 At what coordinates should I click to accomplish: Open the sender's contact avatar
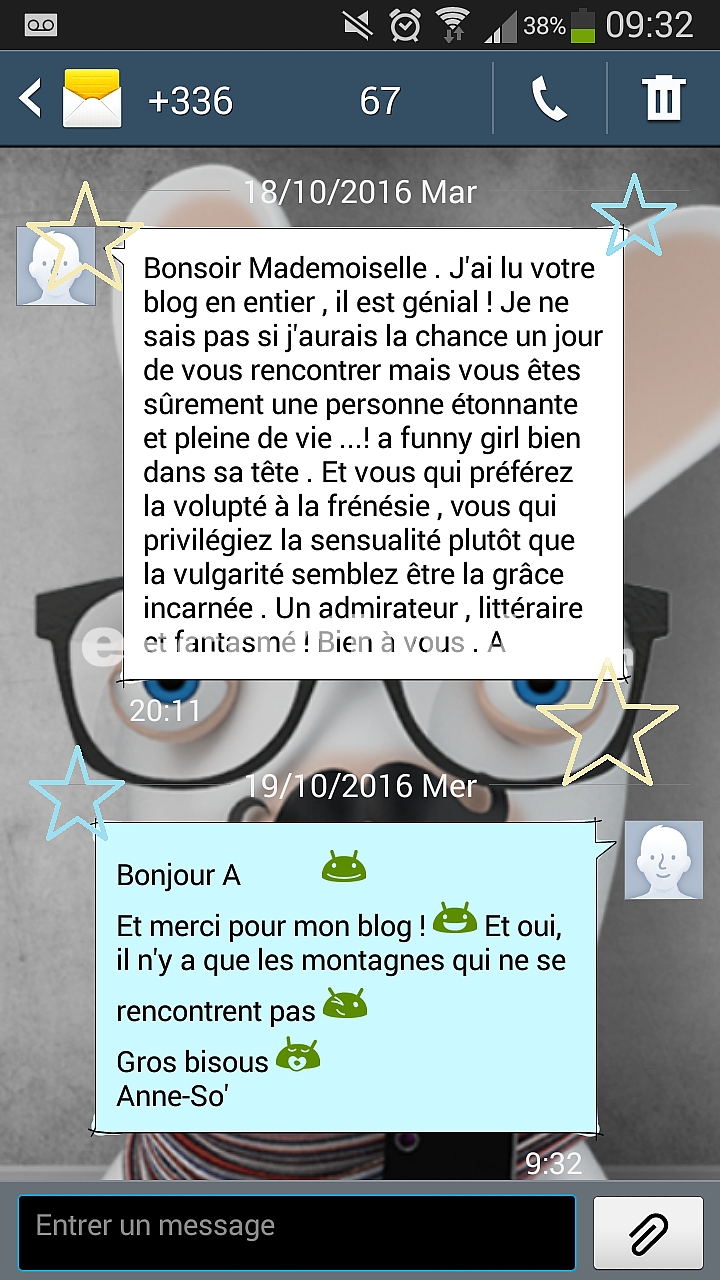pyautogui.click(x=56, y=266)
